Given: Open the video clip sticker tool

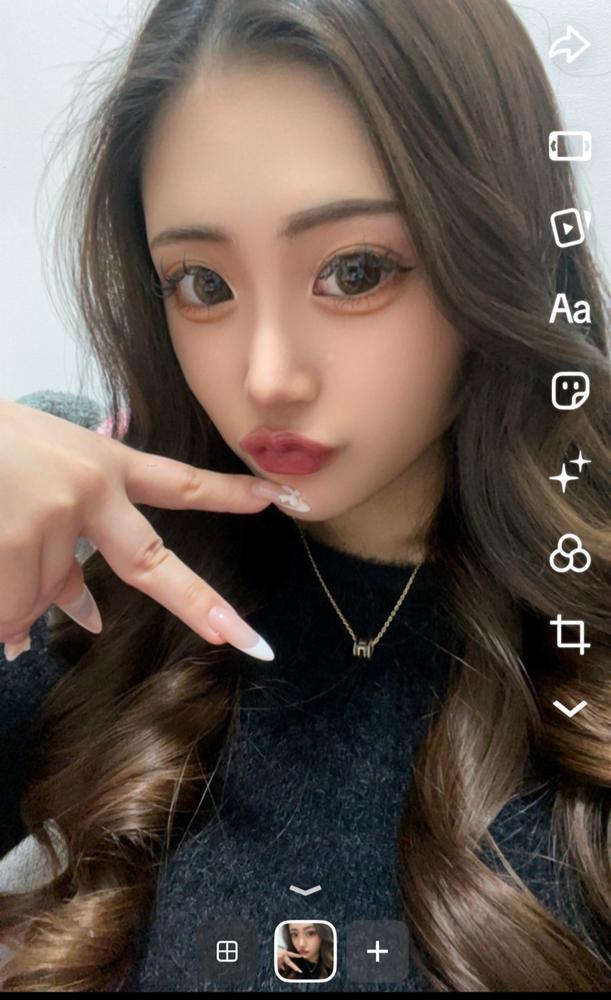Looking at the screenshot, I should (x=569, y=228).
